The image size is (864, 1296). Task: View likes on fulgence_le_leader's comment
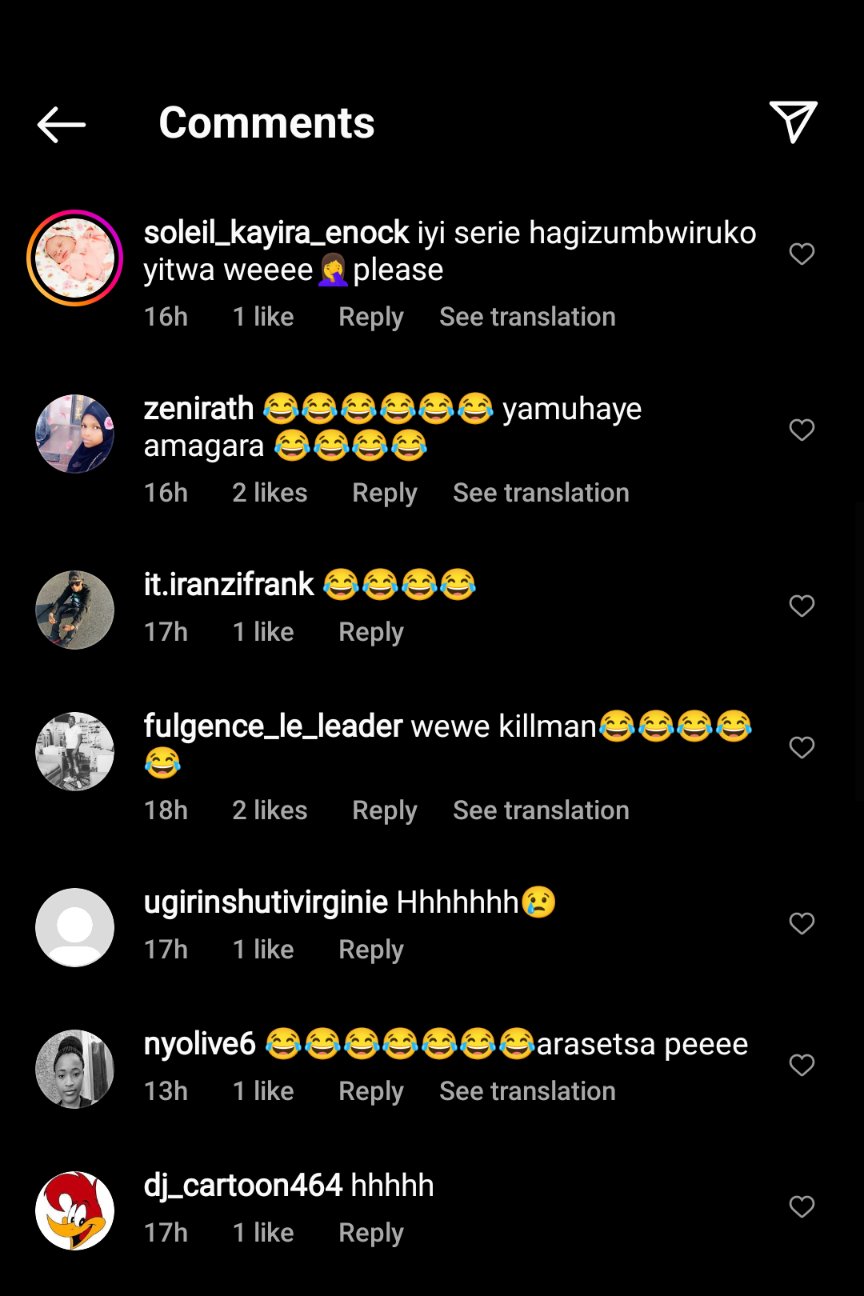[x=270, y=810]
